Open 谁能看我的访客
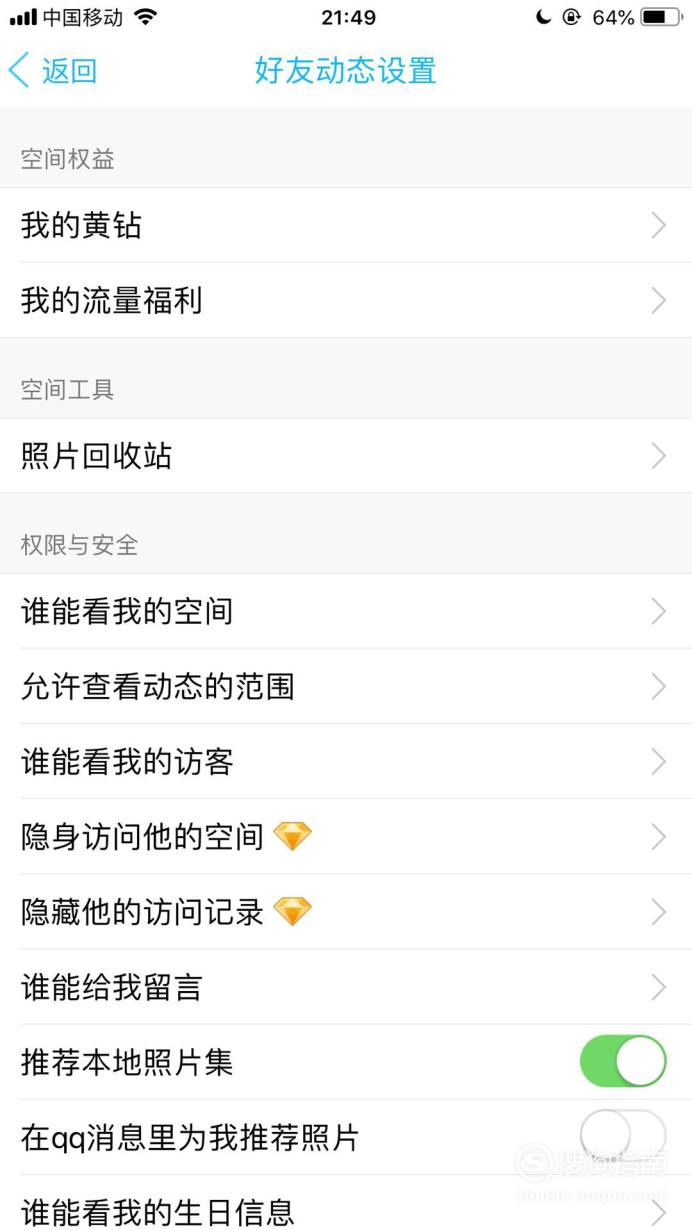The width and height of the screenshot is (692, 1230). tap(346, 762)
